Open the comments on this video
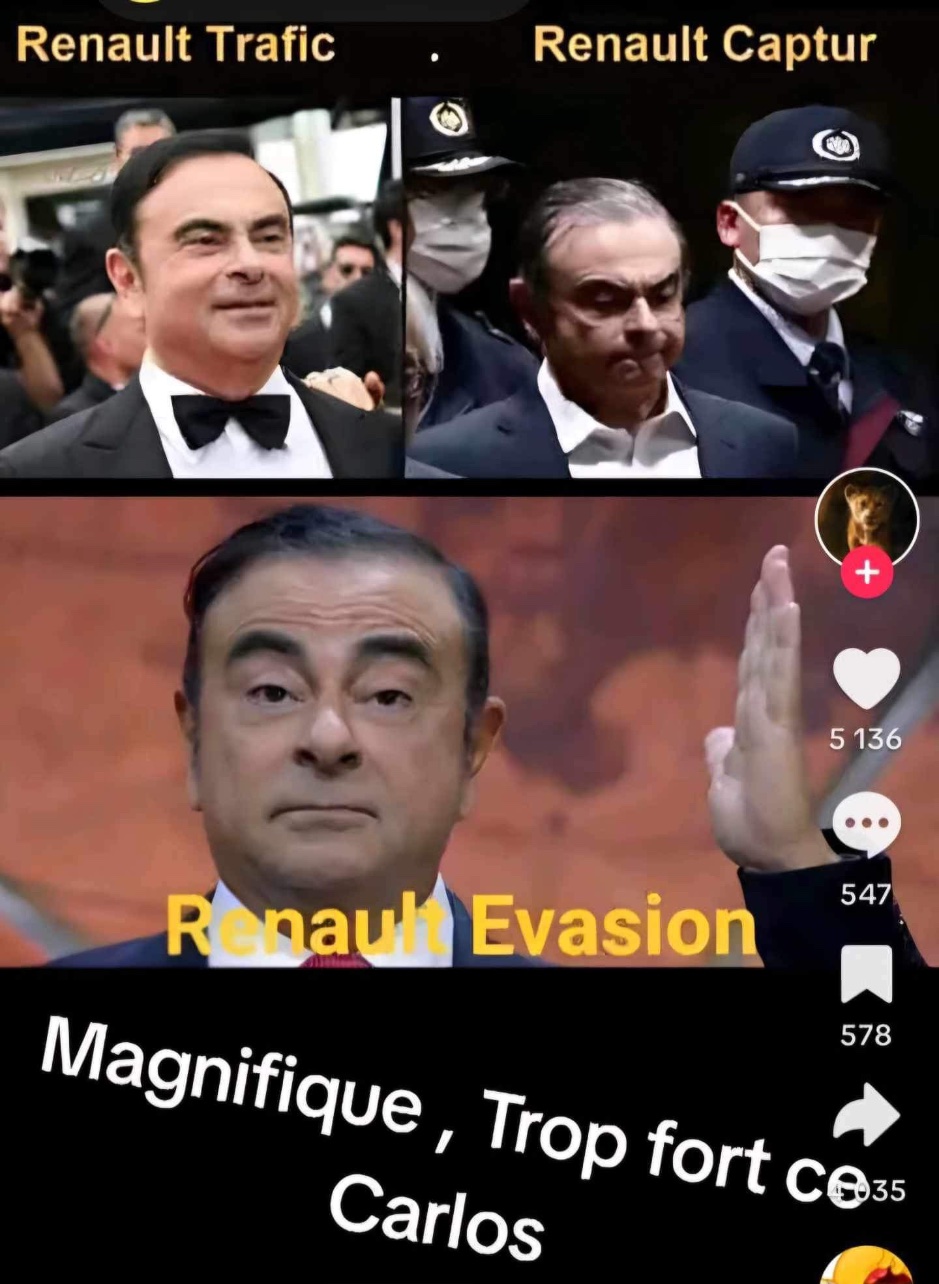 pos(866,823)
